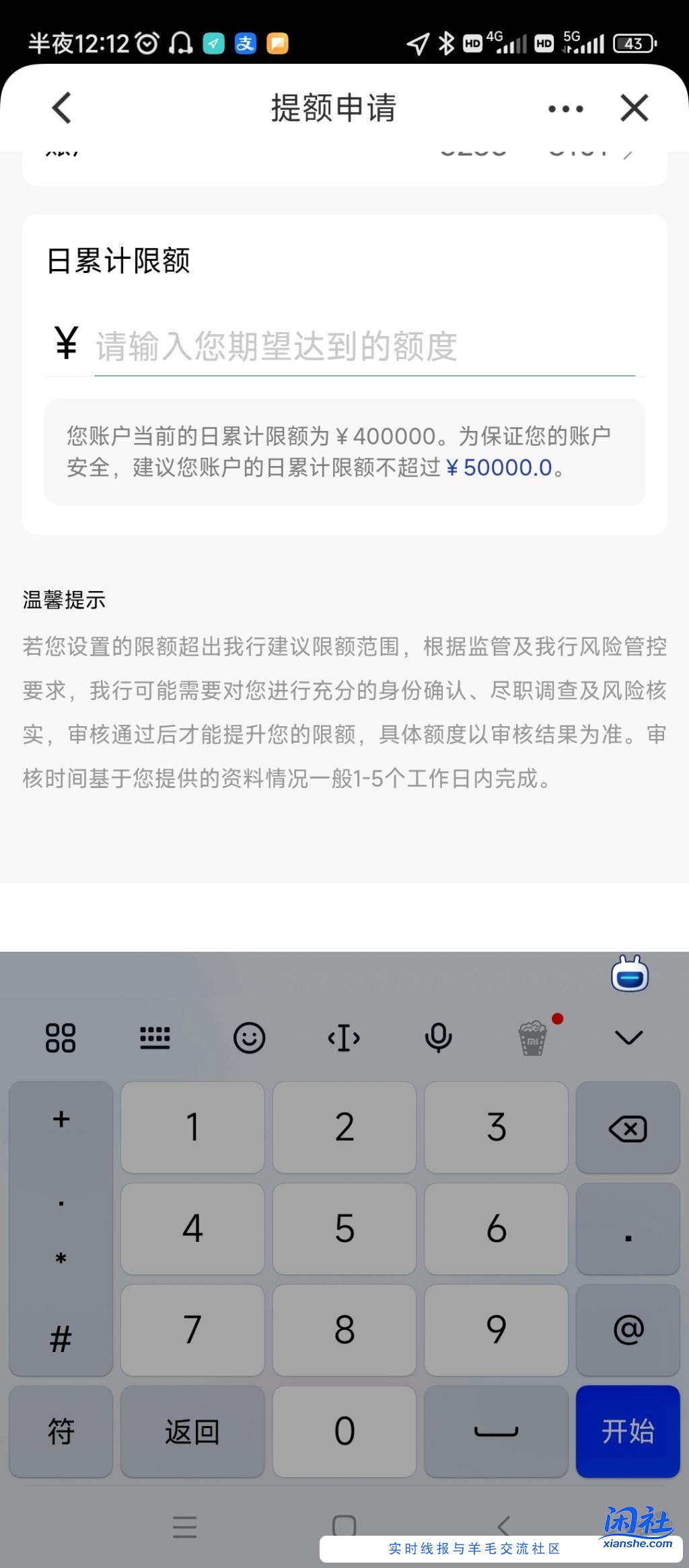Collapse the keyboard using the down chevron
Viewport: 689px width, 1568px height.
[628, 1037]
